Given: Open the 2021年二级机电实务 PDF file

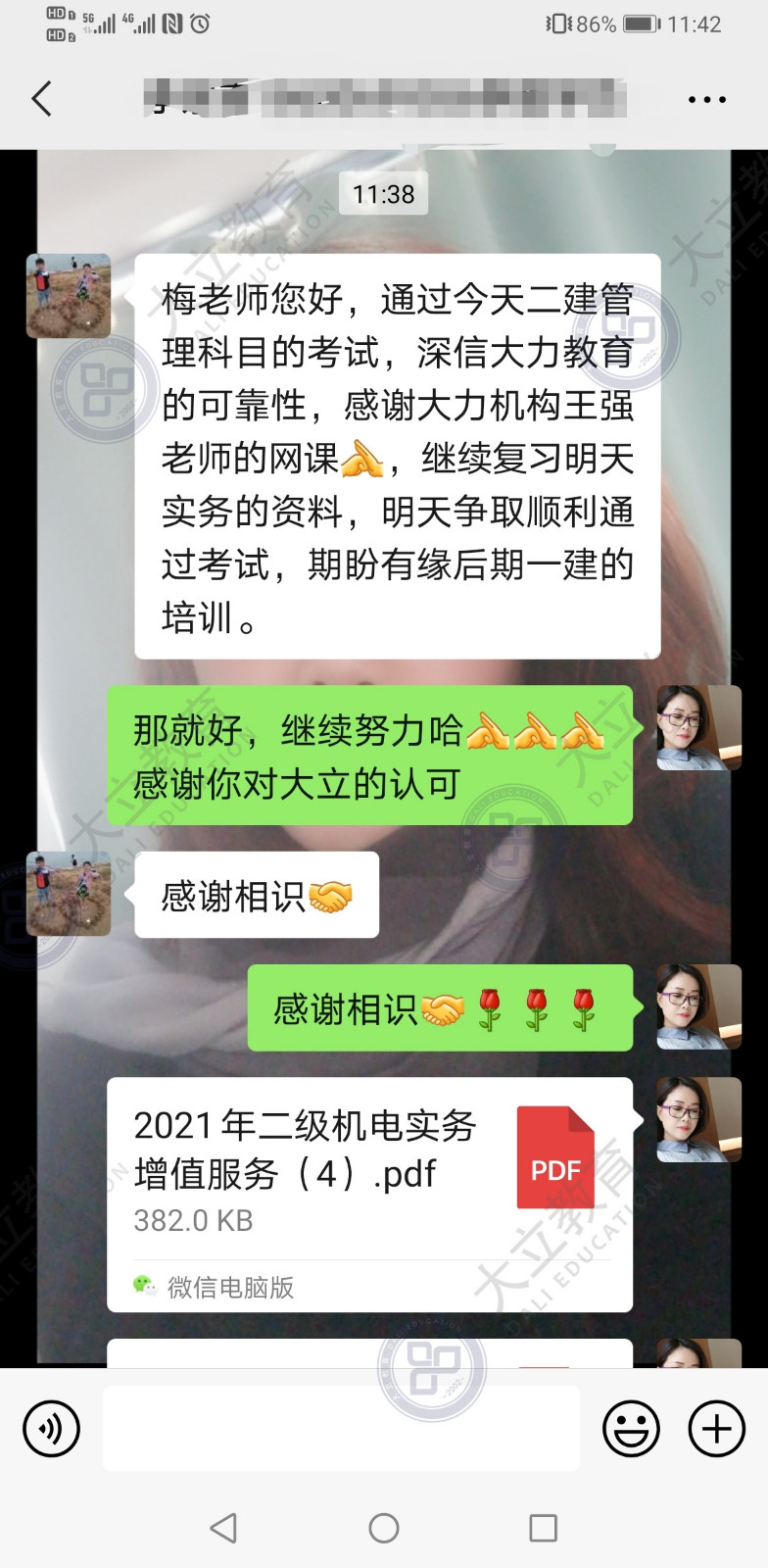Looking at the screenshot, I should 369,1194.
